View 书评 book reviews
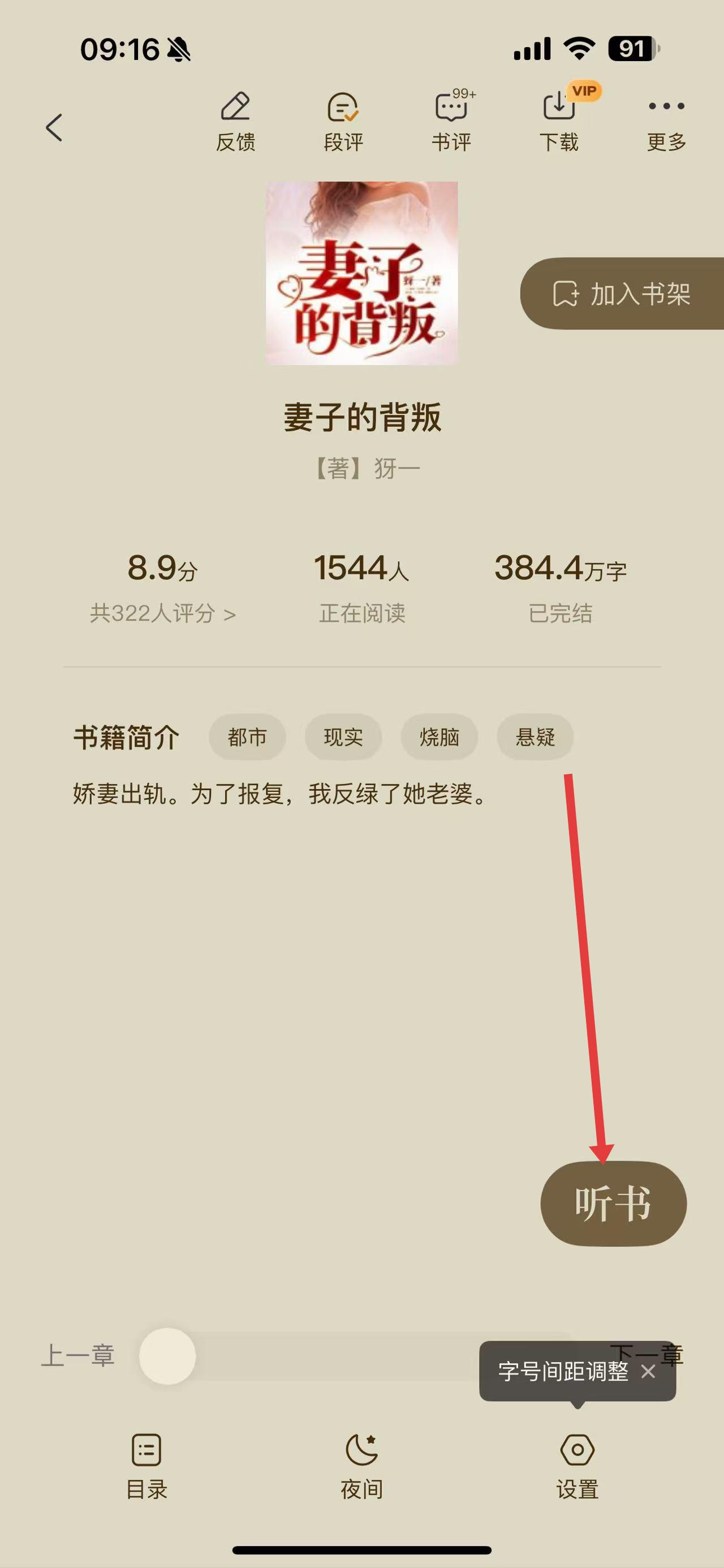This screenshot has width=724, height=1568. pos(451,122)
